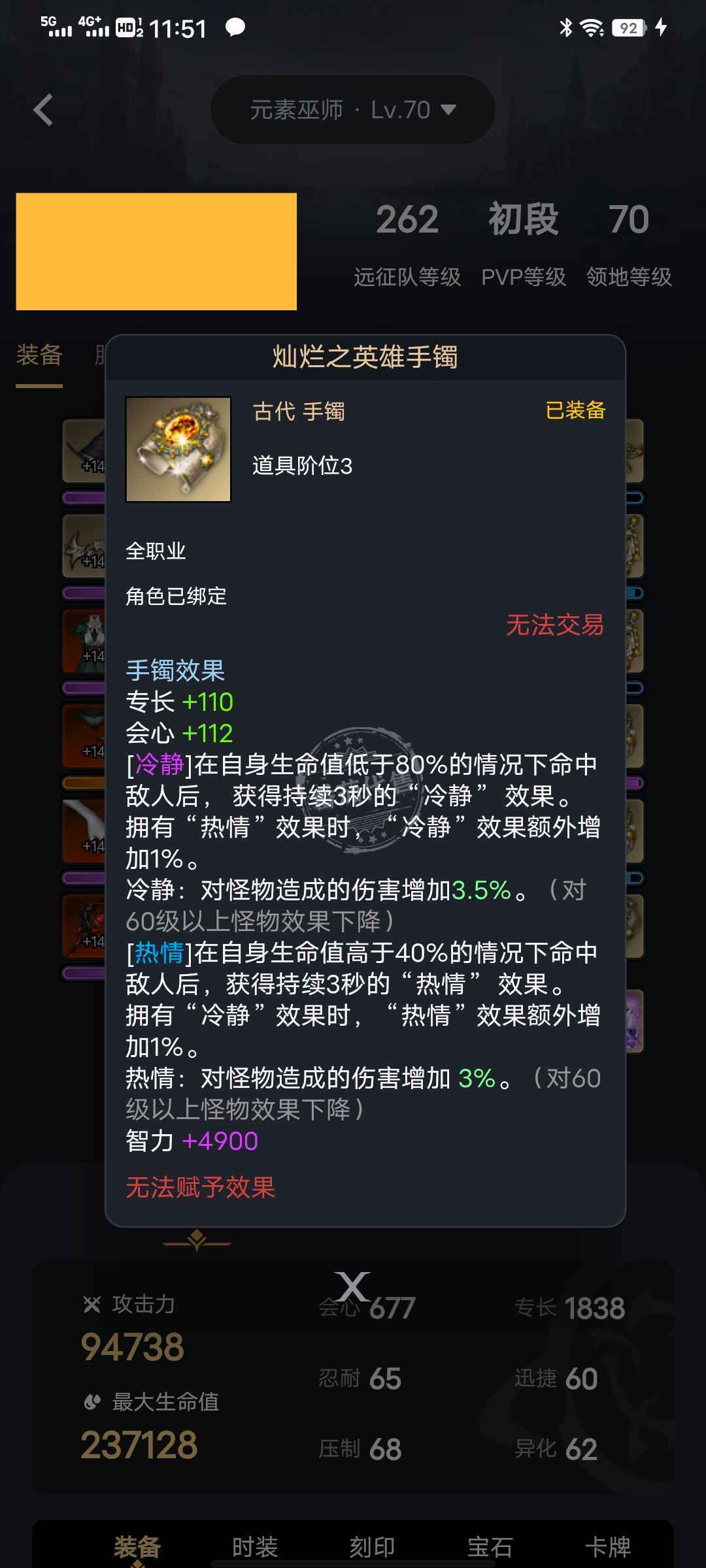Image resolution: width=706 pixels, height=1568 pixels.
Task: Open the 刻印 bottom tab
Action: pos(372,1546)
